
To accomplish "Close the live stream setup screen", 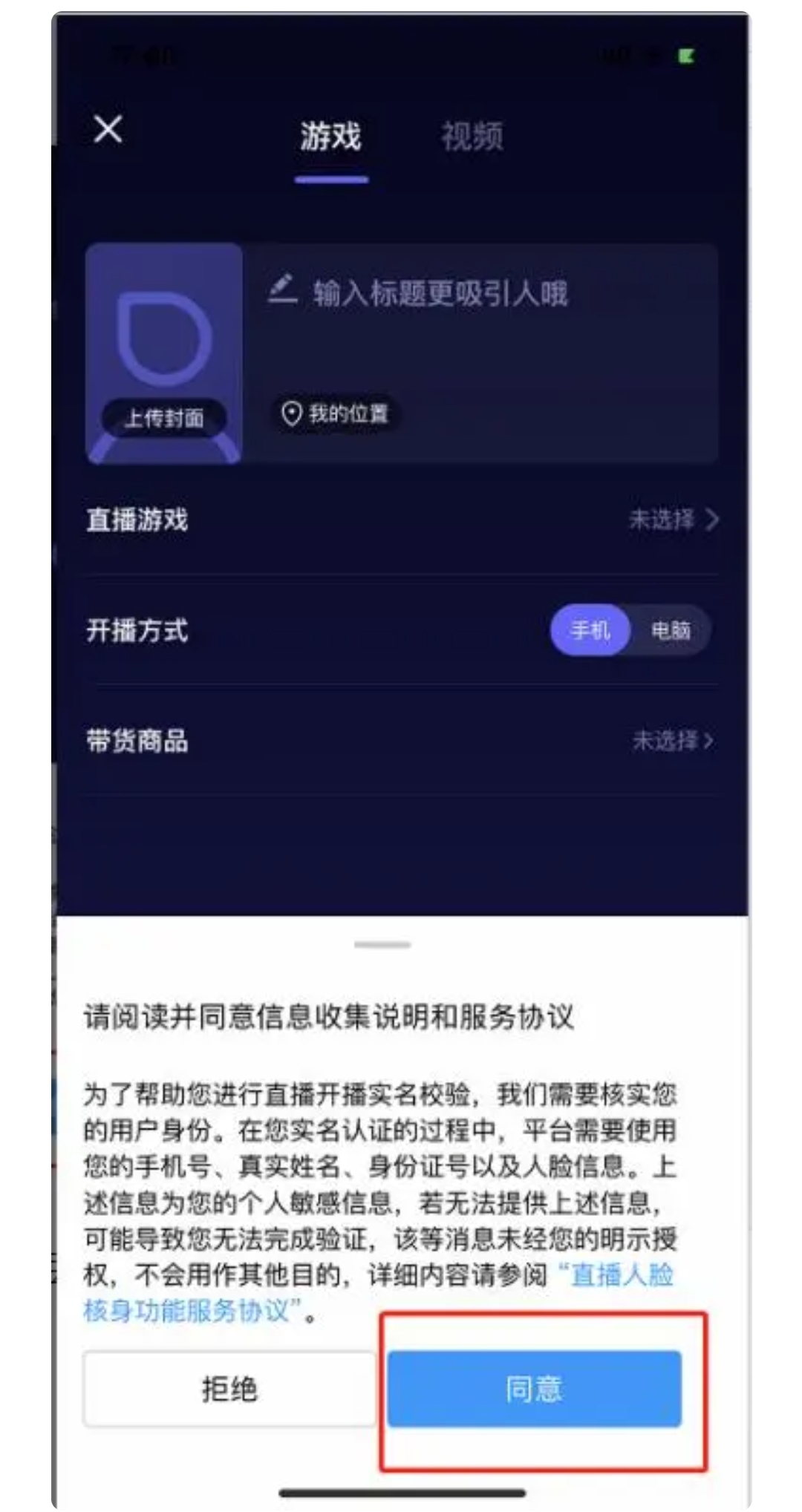I will click(108, 129).
